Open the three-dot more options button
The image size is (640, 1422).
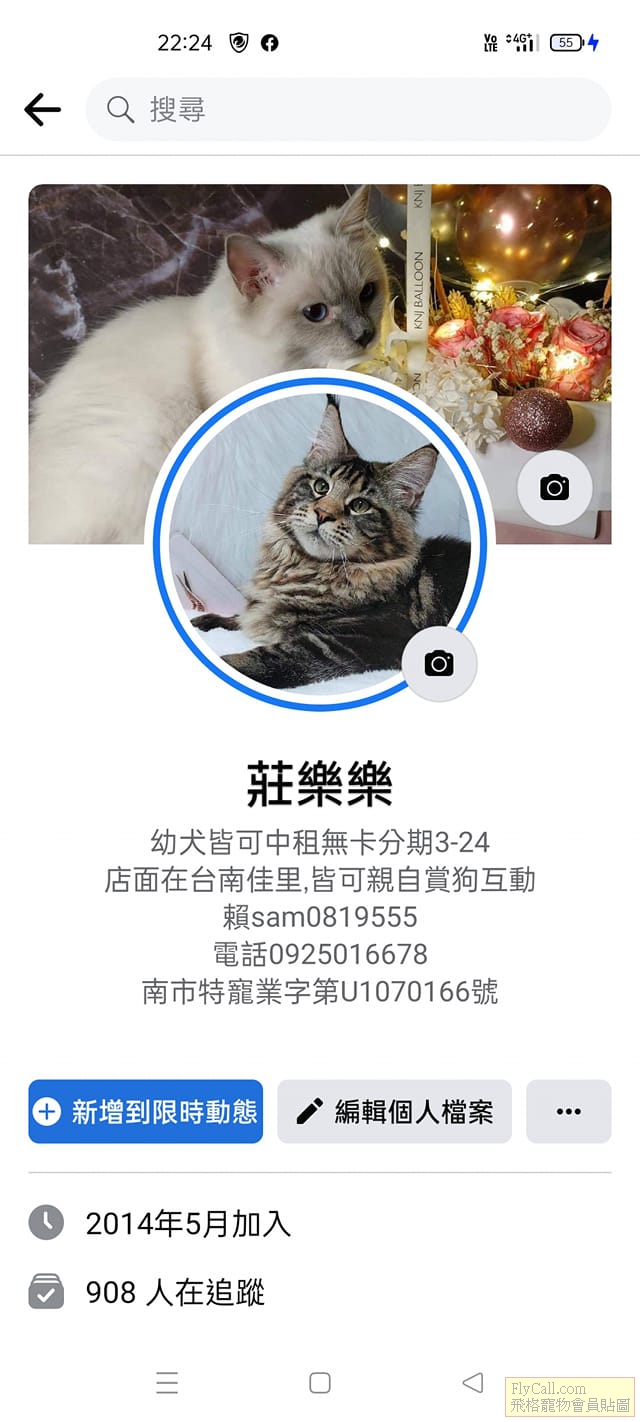[568, 1111]
